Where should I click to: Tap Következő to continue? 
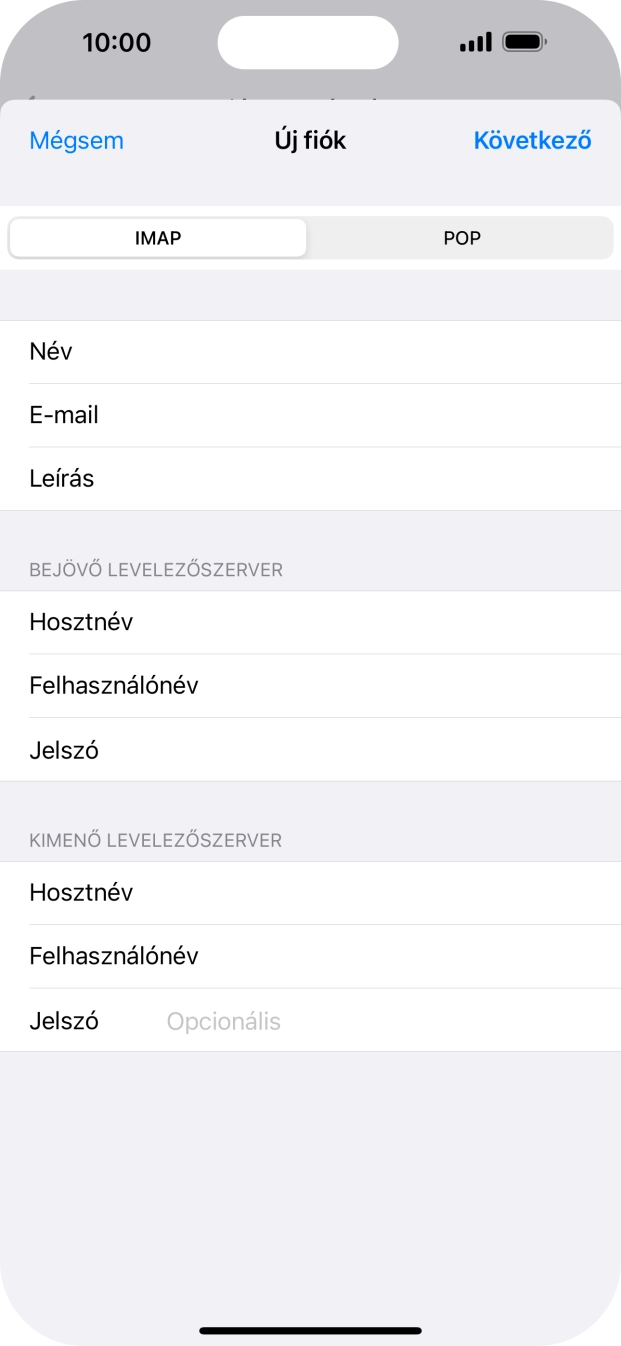532,141
